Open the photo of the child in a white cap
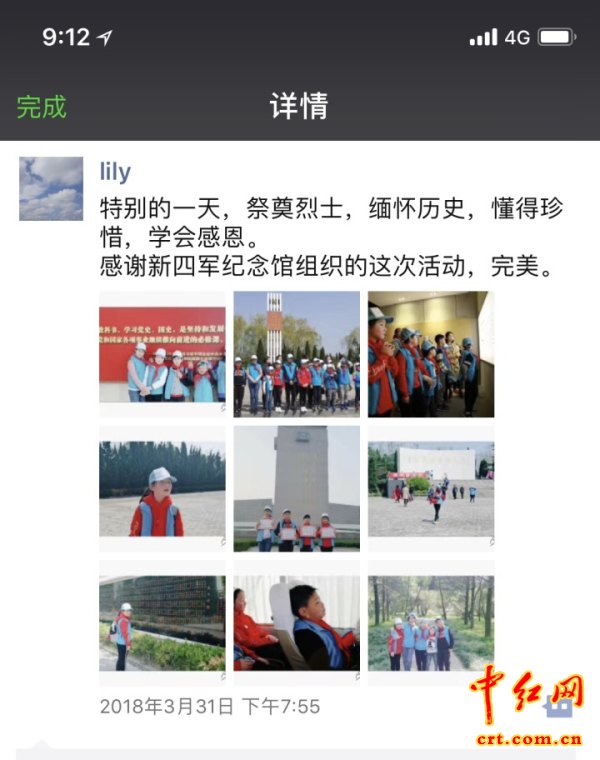The height and width of the screenshot is (760, 600). [x=162, y=488]
